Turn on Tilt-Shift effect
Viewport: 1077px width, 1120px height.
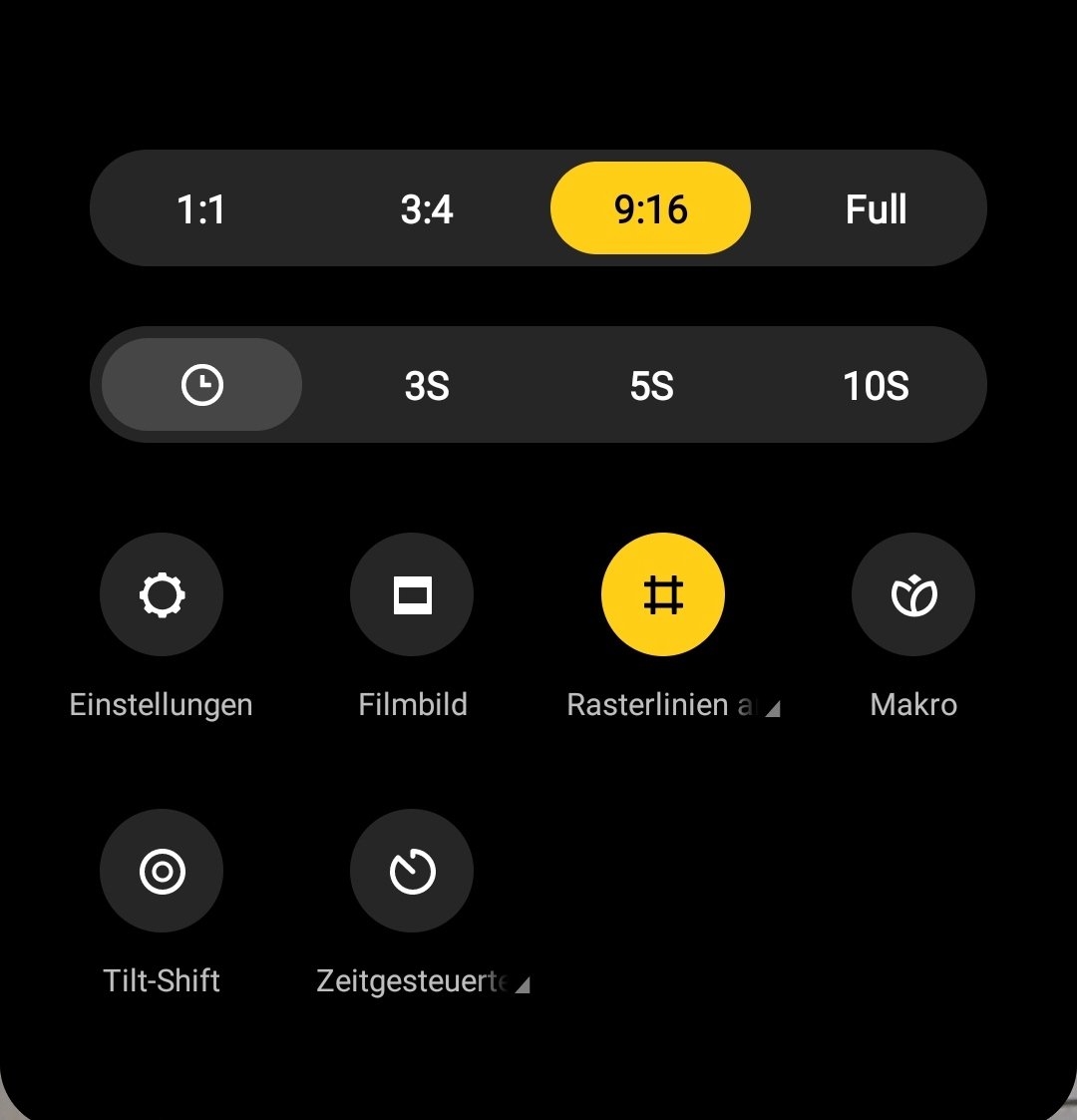pos(162,872)
